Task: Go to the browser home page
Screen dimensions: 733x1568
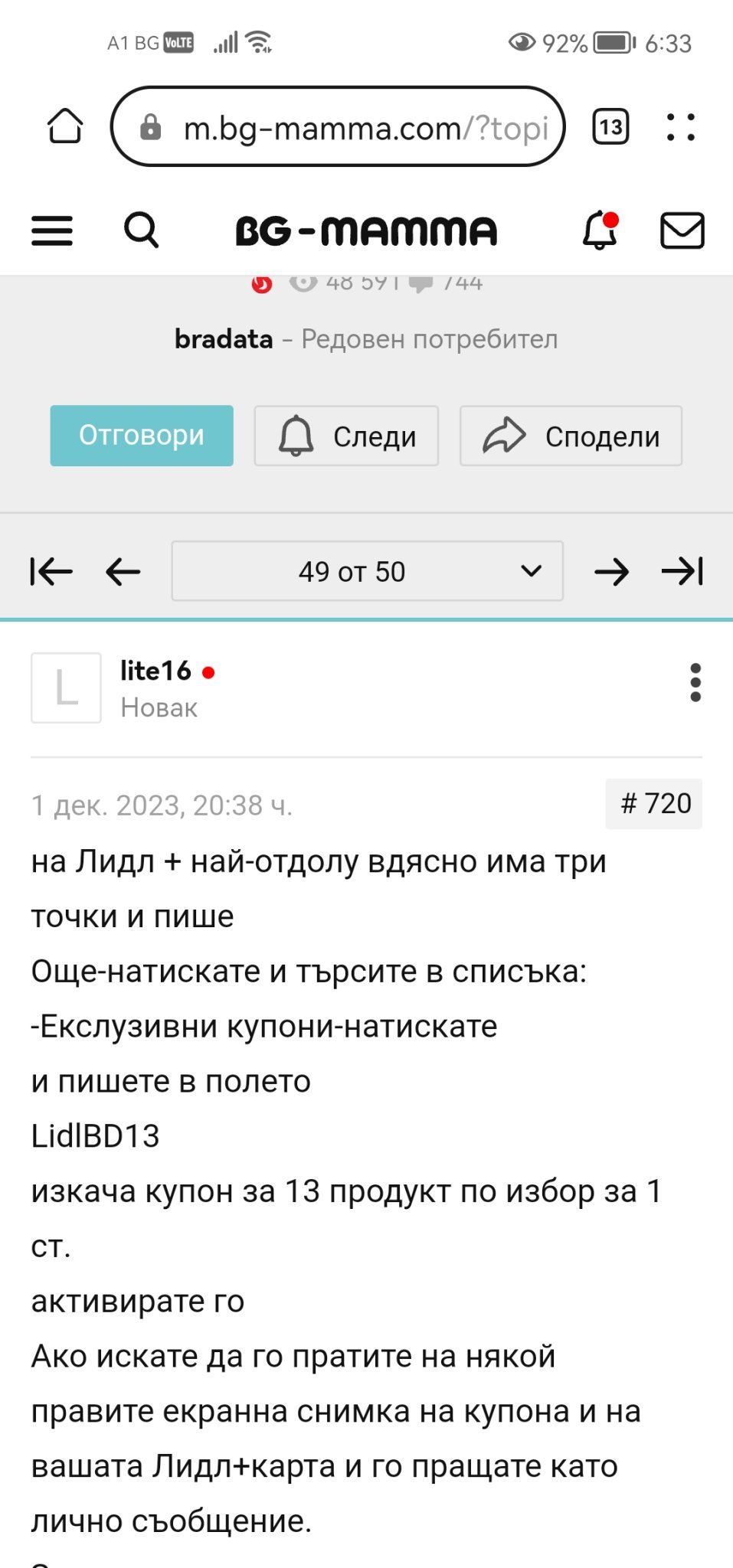Action: [x=65, y=126]
